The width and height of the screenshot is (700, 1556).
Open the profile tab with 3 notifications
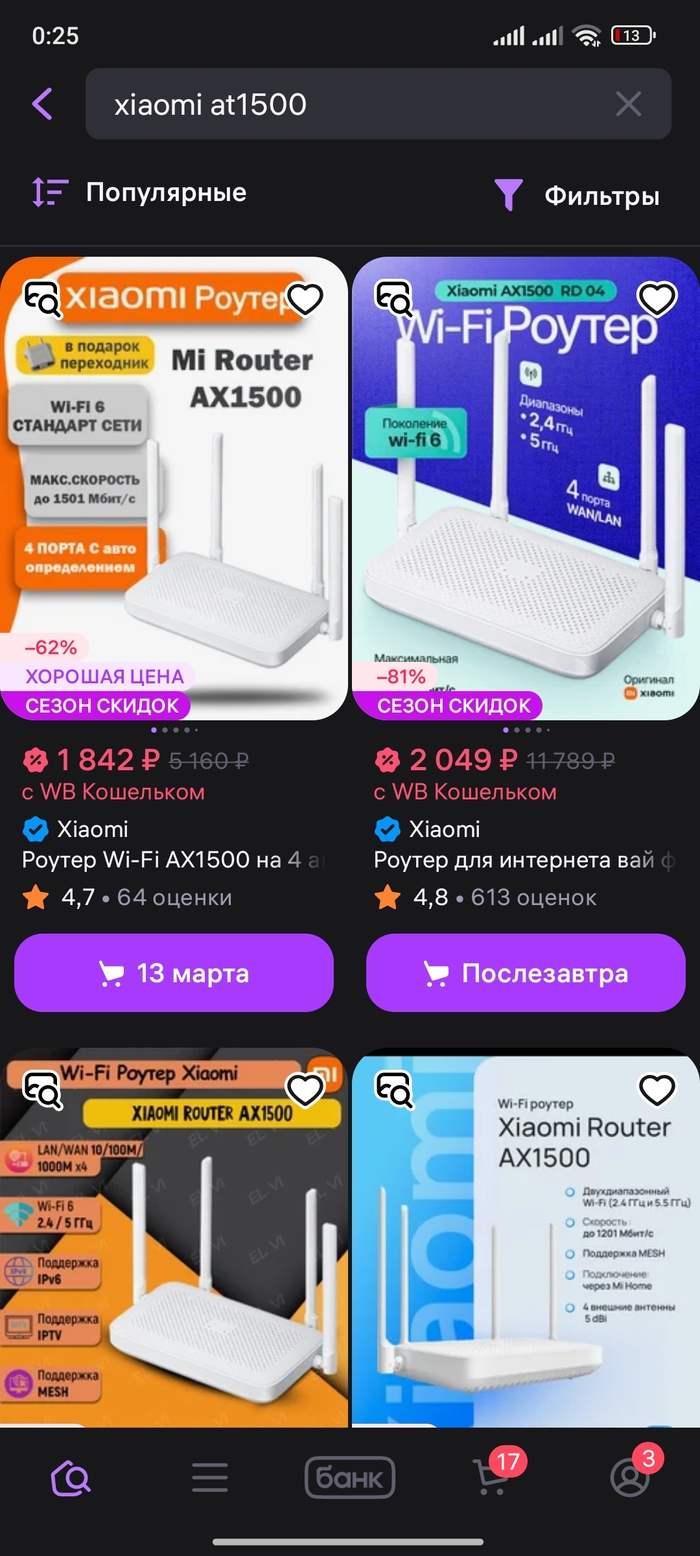pos(630,1477)
